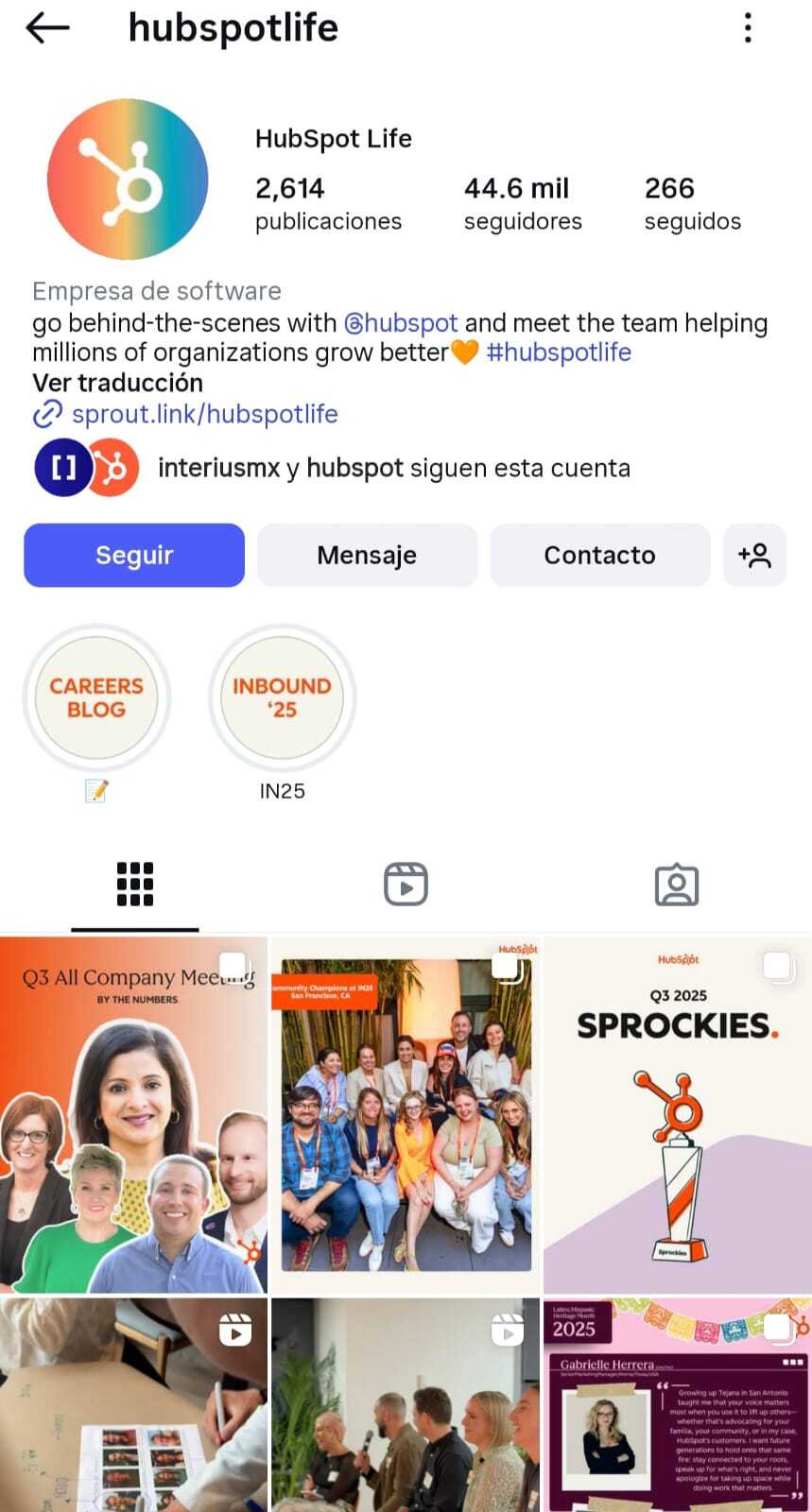Open the 266 seguidos list
The height and width of the screenshot is (1512, 812).
[692, 203]
